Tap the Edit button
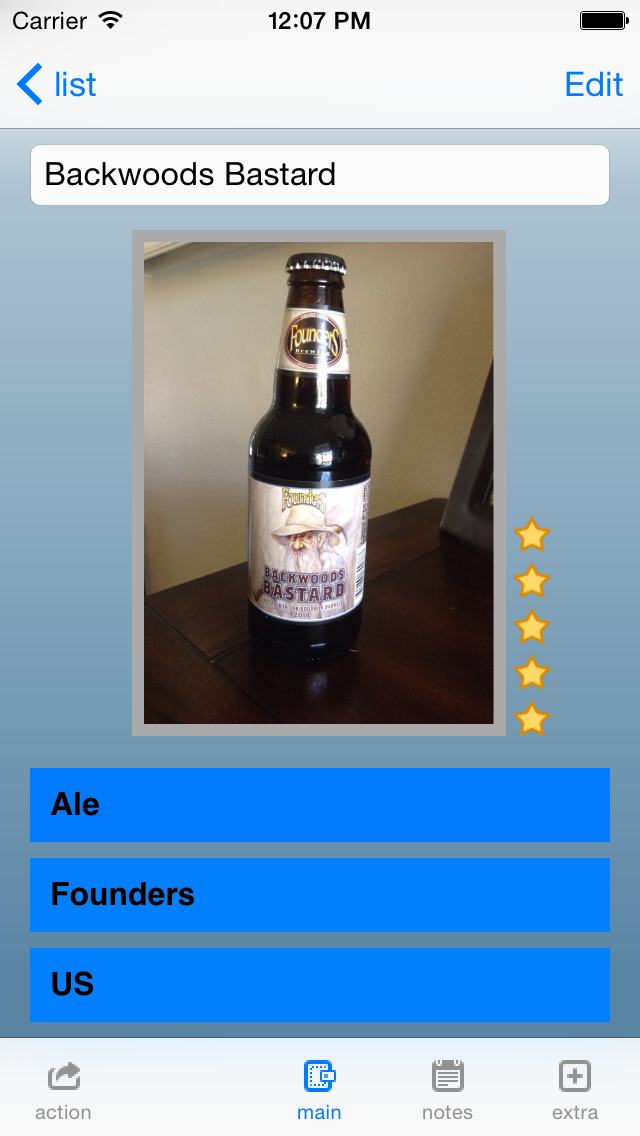Image resolution: width=640 pixels, height=1136 pixels. click(593, 85)
